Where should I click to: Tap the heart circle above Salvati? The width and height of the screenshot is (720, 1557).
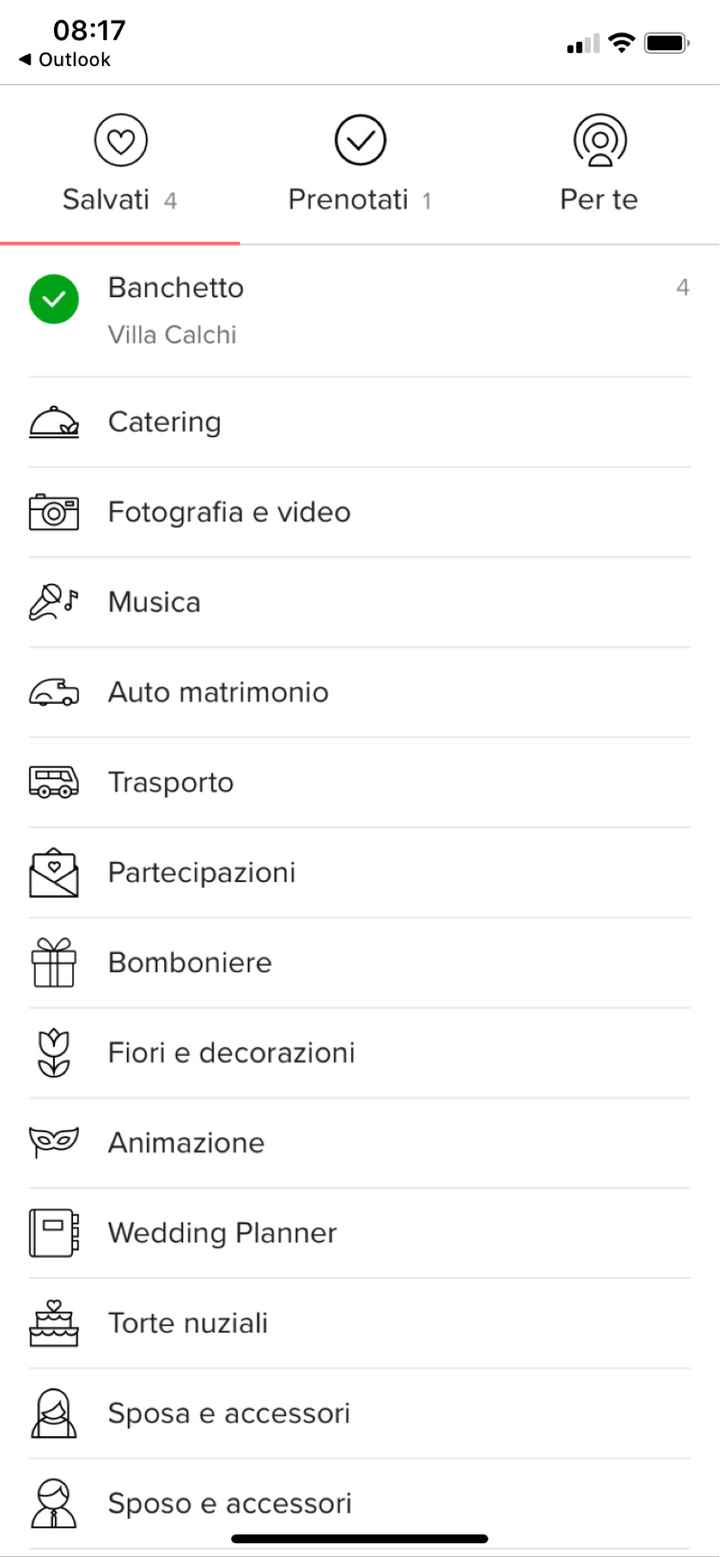[x=119, y=141]
